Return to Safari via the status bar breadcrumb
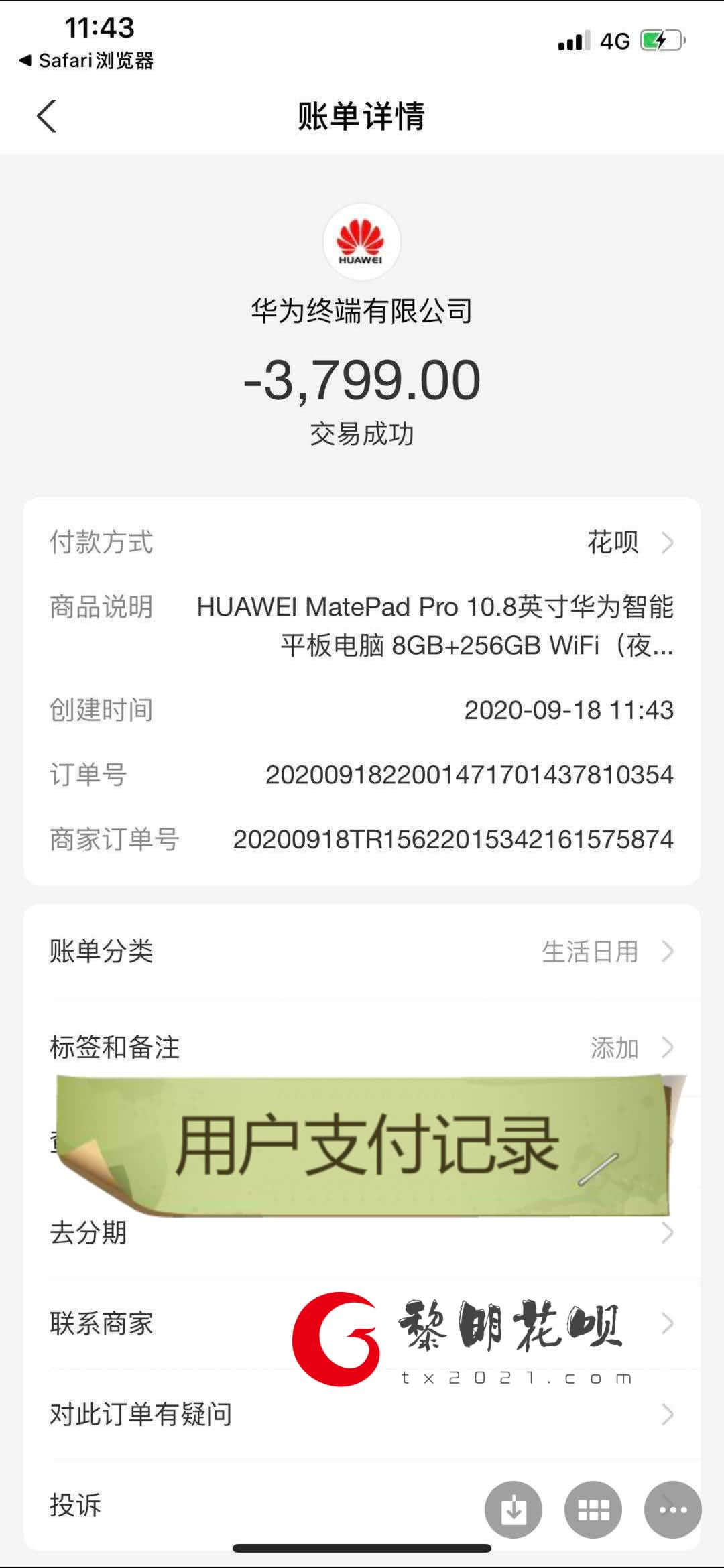 pyautogui.click(x=87, y=60)
